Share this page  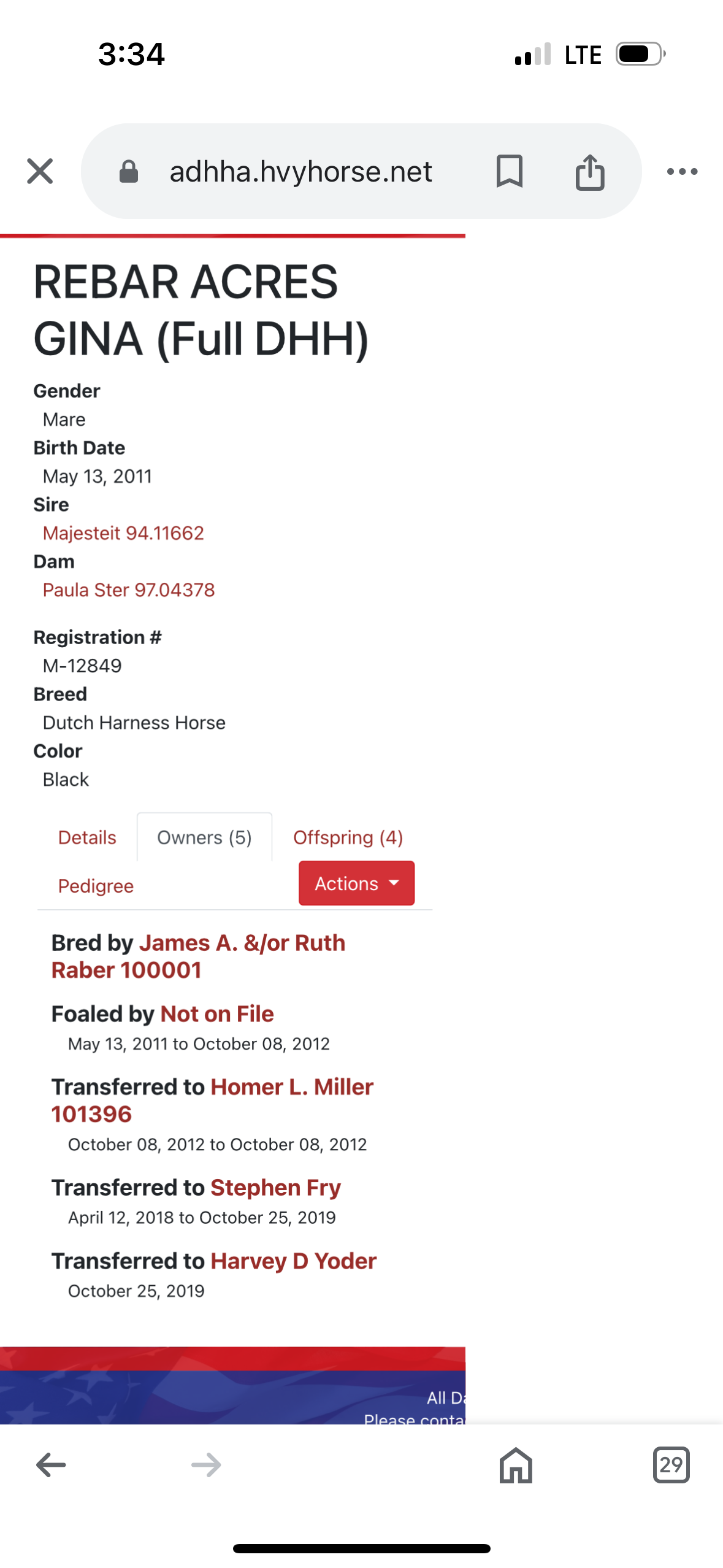tap(590, 171)
